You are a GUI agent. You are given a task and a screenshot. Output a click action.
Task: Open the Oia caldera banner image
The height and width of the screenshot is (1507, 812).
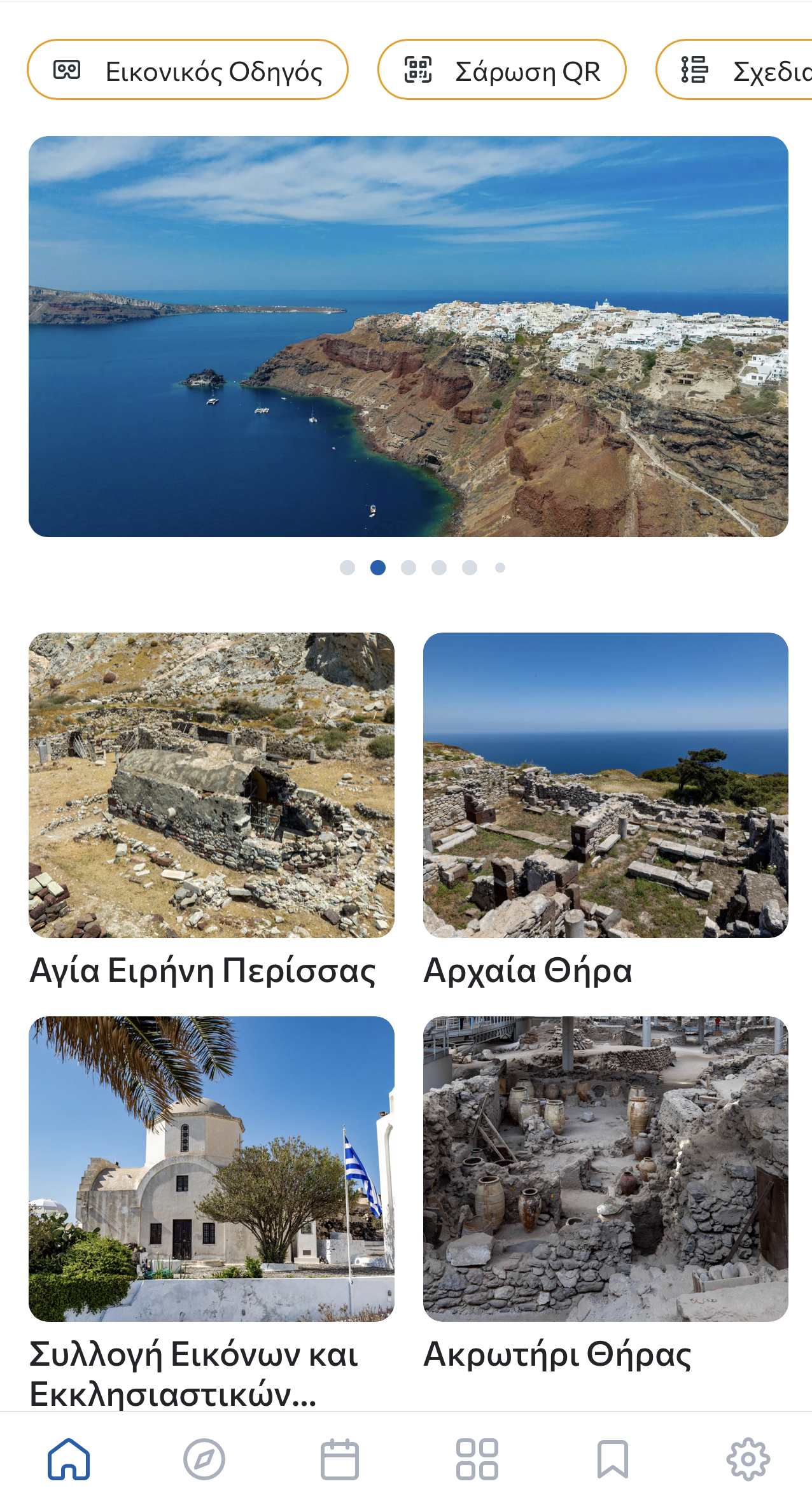(x=408, y=336)
